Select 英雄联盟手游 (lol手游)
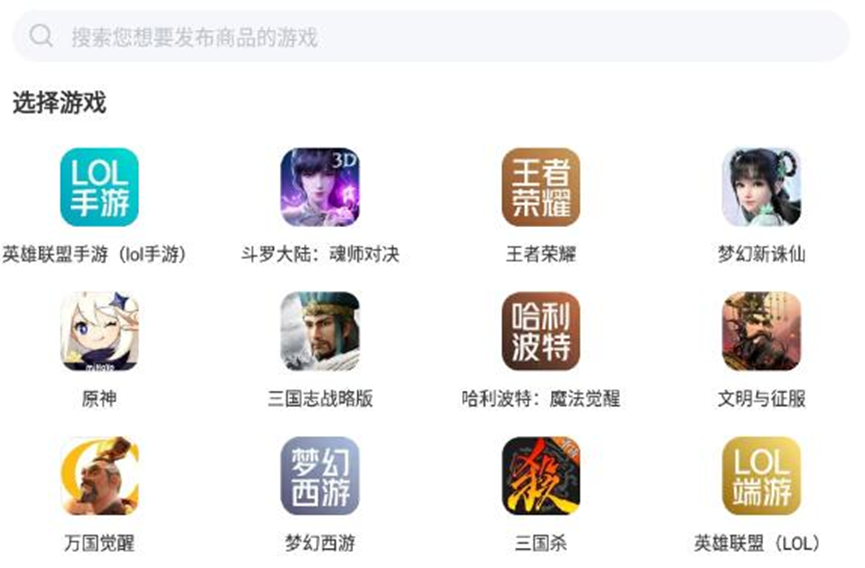 click(x=99, y=188)
